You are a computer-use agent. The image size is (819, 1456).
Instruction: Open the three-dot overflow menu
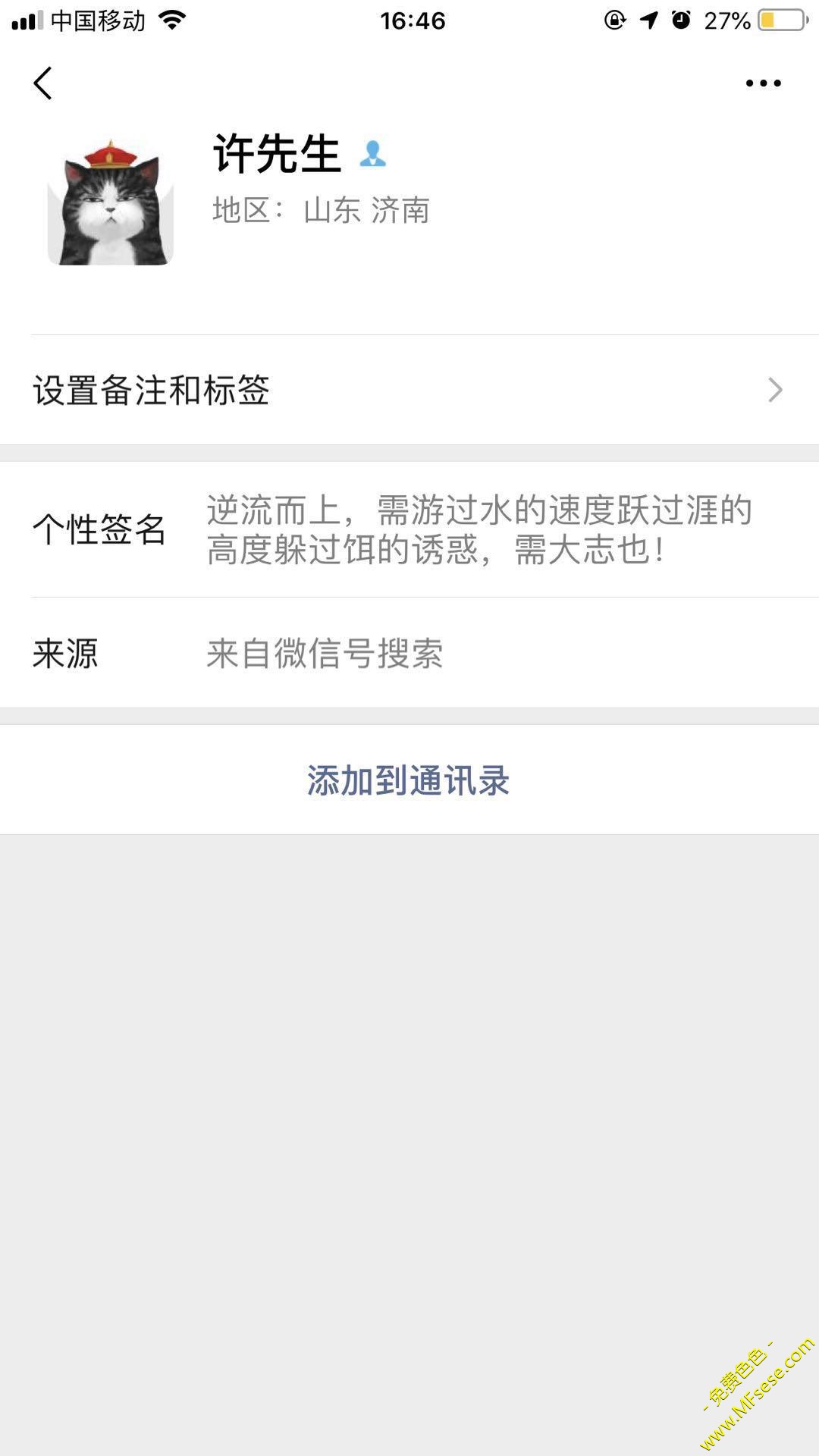[763, 83]
